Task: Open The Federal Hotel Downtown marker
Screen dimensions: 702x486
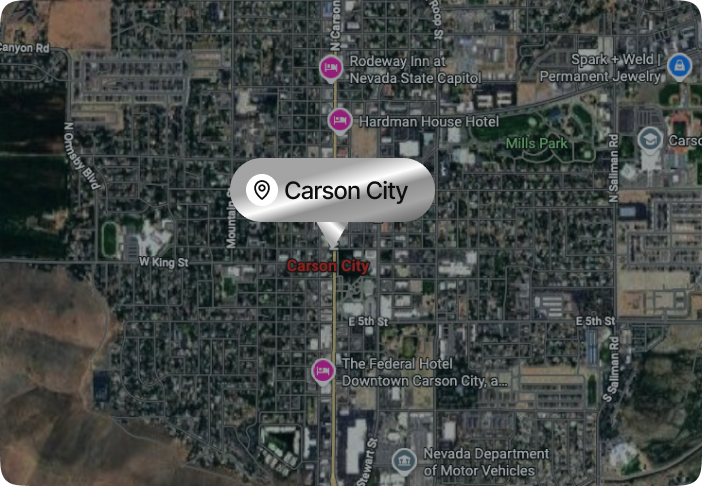Action: pyautogui.click(x=323, y=371)
